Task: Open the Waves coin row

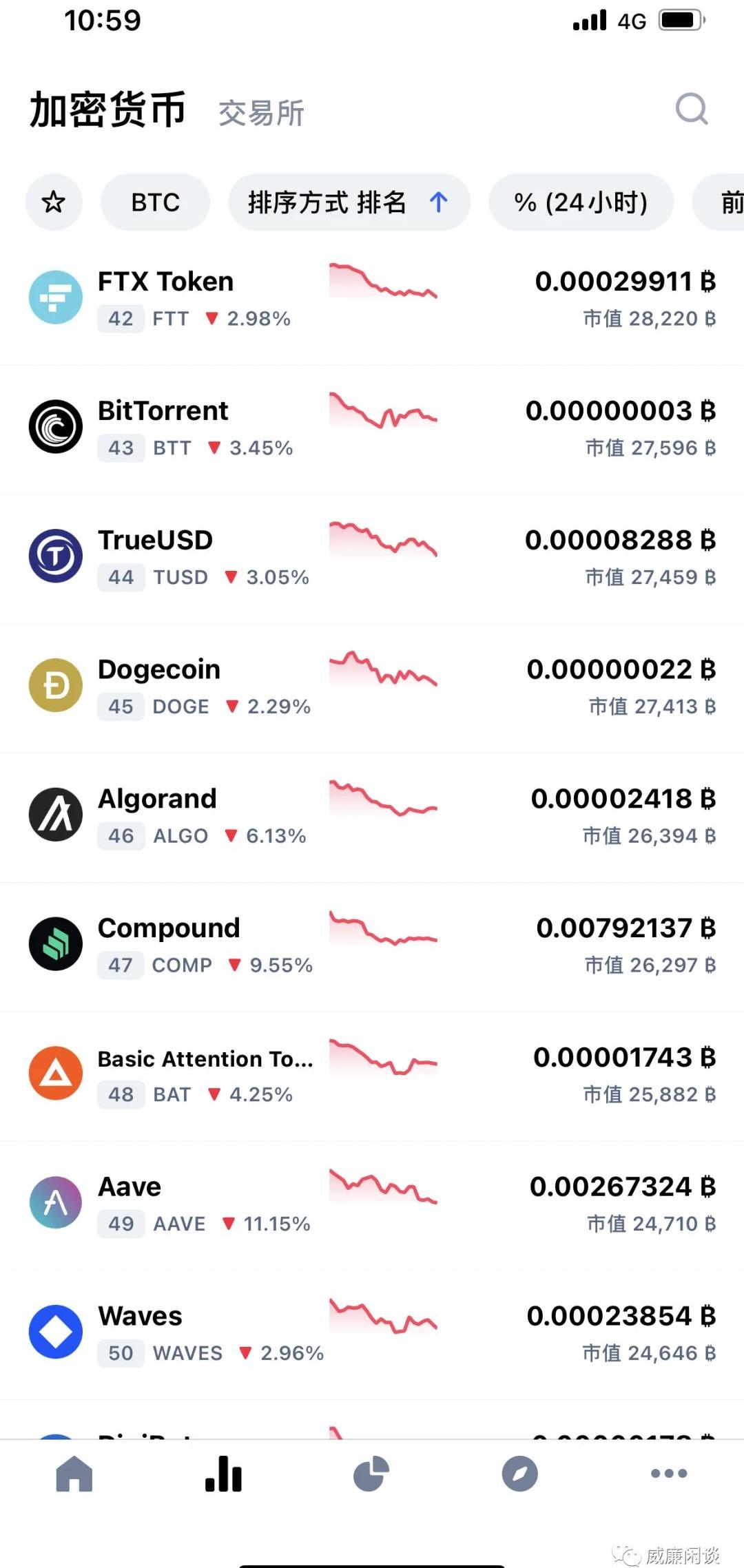Action: point(372,1335)
